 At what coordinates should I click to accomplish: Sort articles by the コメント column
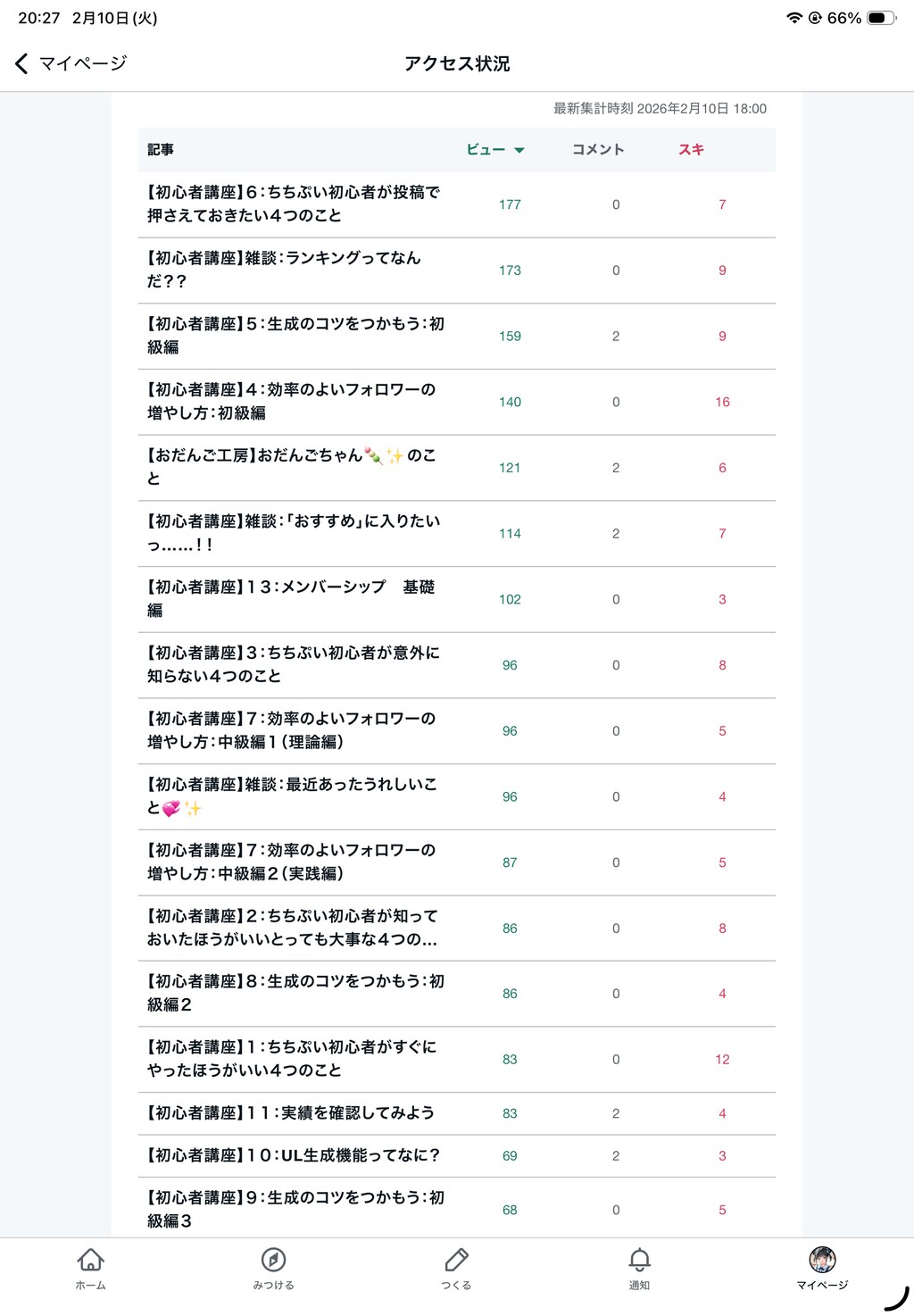(x=598, y=150)
